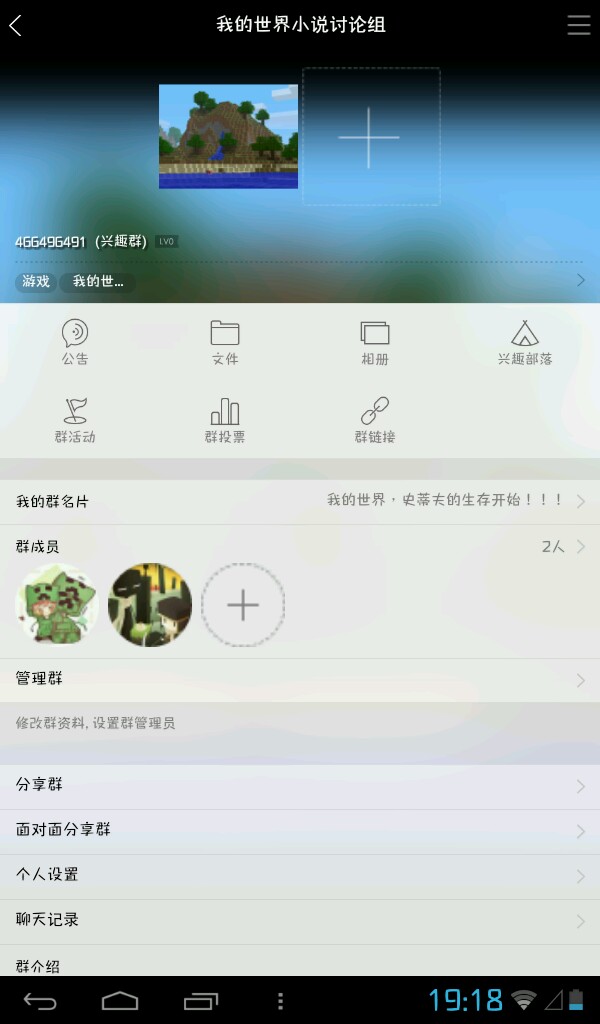Open the hamburger menu at top right
Image resolution: width=600 pixels, height=1024 pixels.
pos(578,26)
